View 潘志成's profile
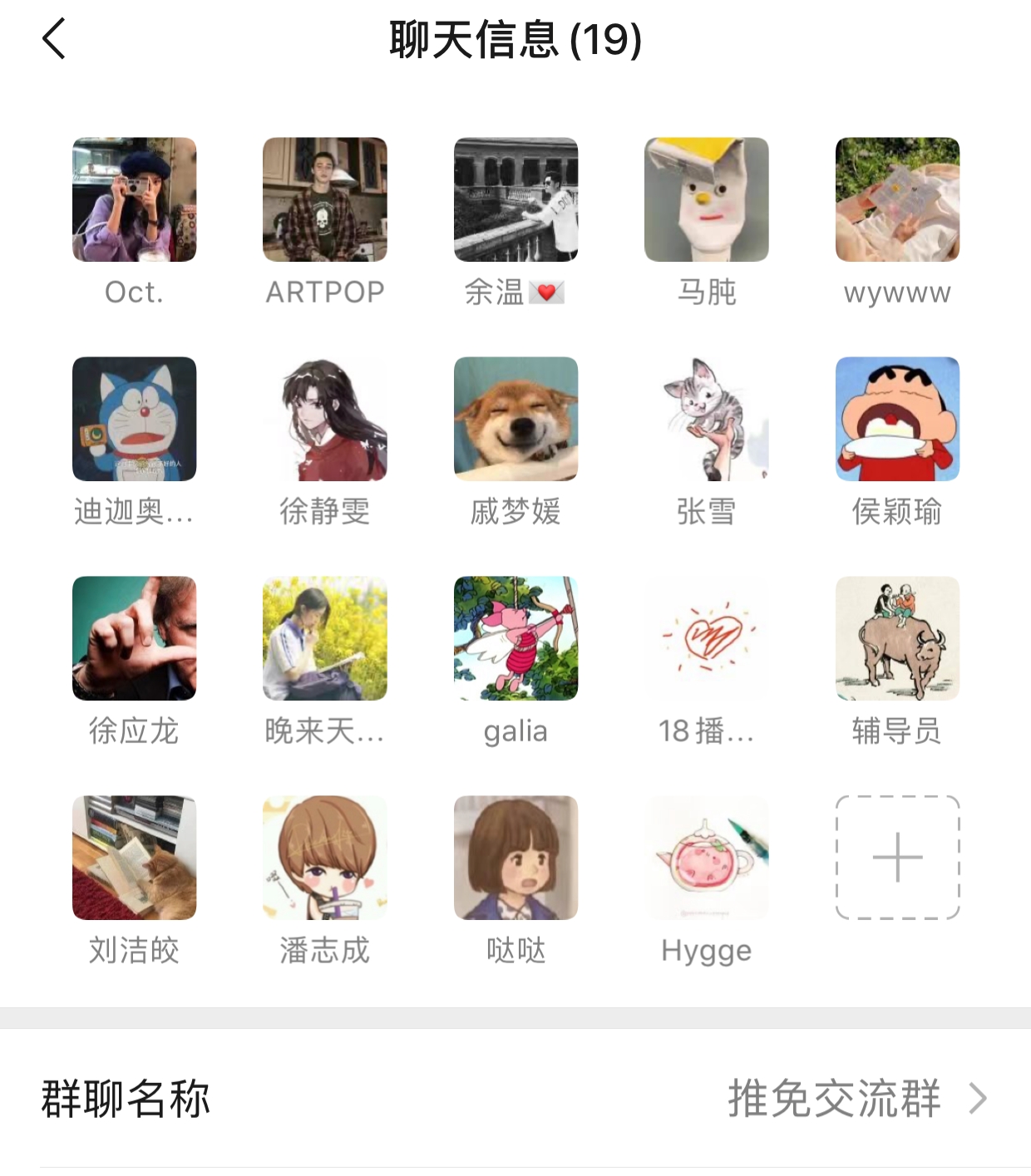Image resolution: width=1031 pixels, height=1176 pixels. [325, 858]
